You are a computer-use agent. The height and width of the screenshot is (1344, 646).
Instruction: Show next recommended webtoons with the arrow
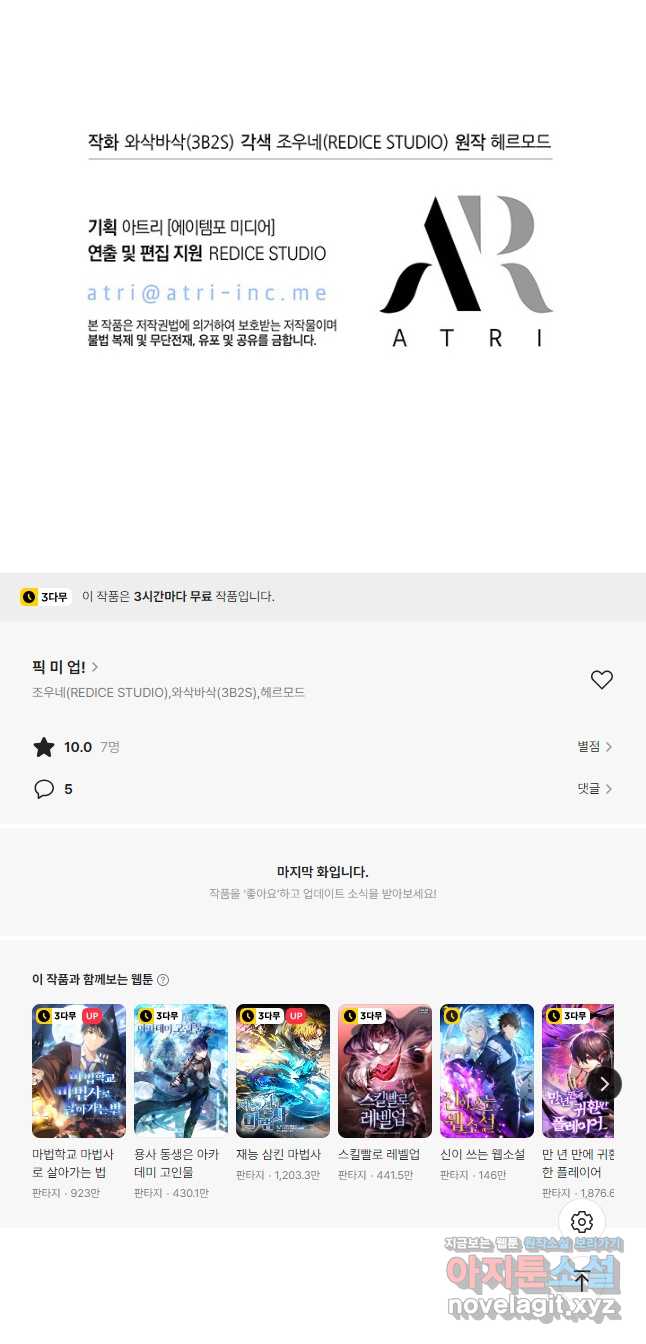[x=604, y=1084]
